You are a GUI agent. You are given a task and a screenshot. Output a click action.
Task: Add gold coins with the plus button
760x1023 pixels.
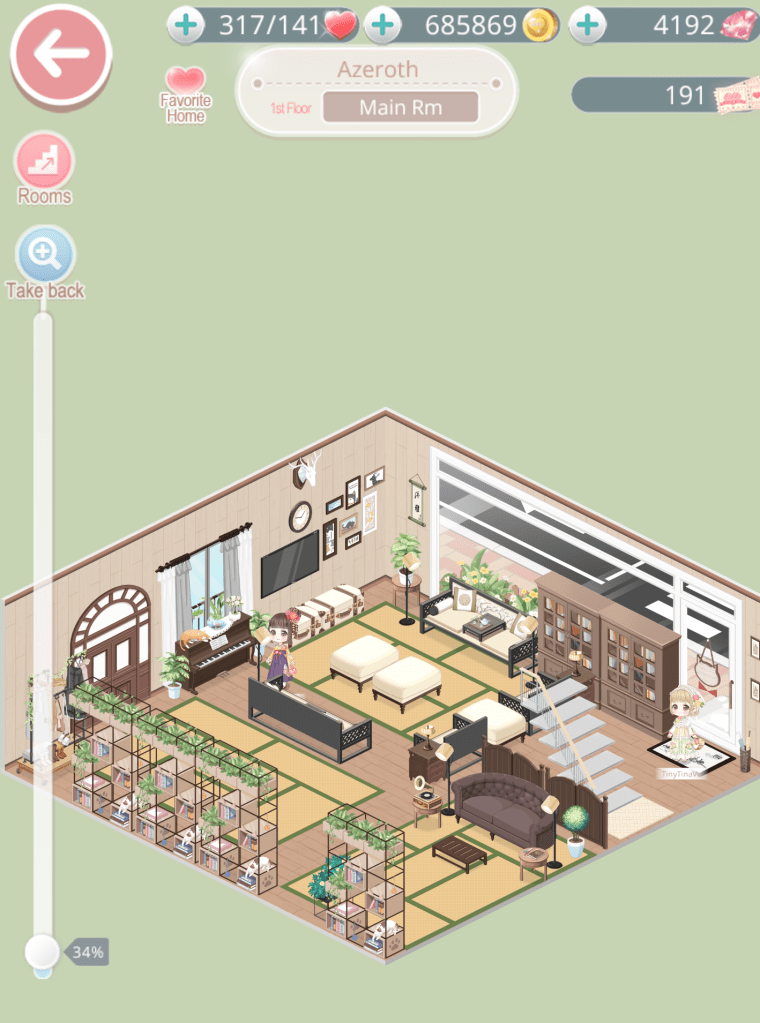[x=383, y=25]
